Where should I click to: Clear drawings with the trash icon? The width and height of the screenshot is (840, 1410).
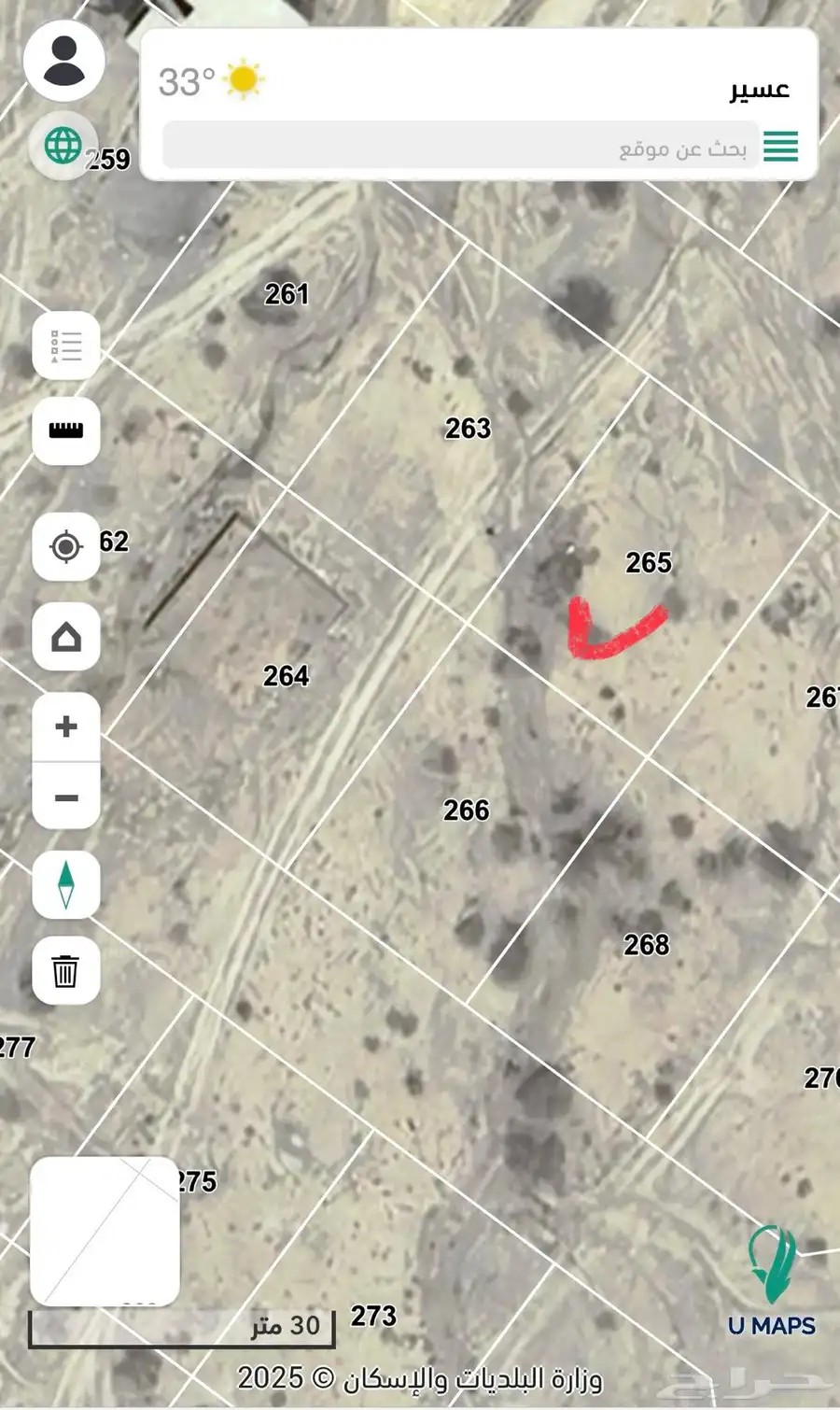click(x=65, y=971)
